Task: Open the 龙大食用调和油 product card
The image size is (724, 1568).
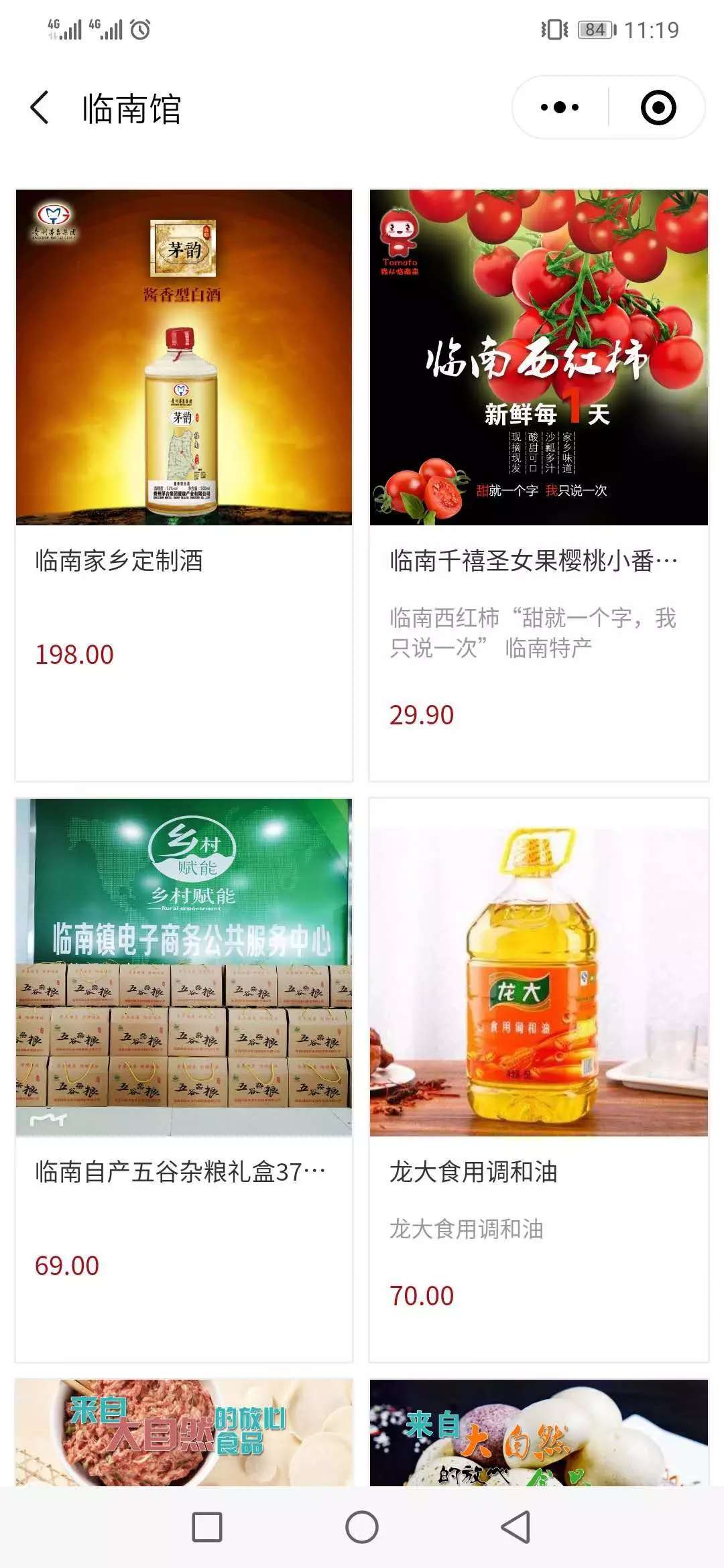Action: (538, 1079)
